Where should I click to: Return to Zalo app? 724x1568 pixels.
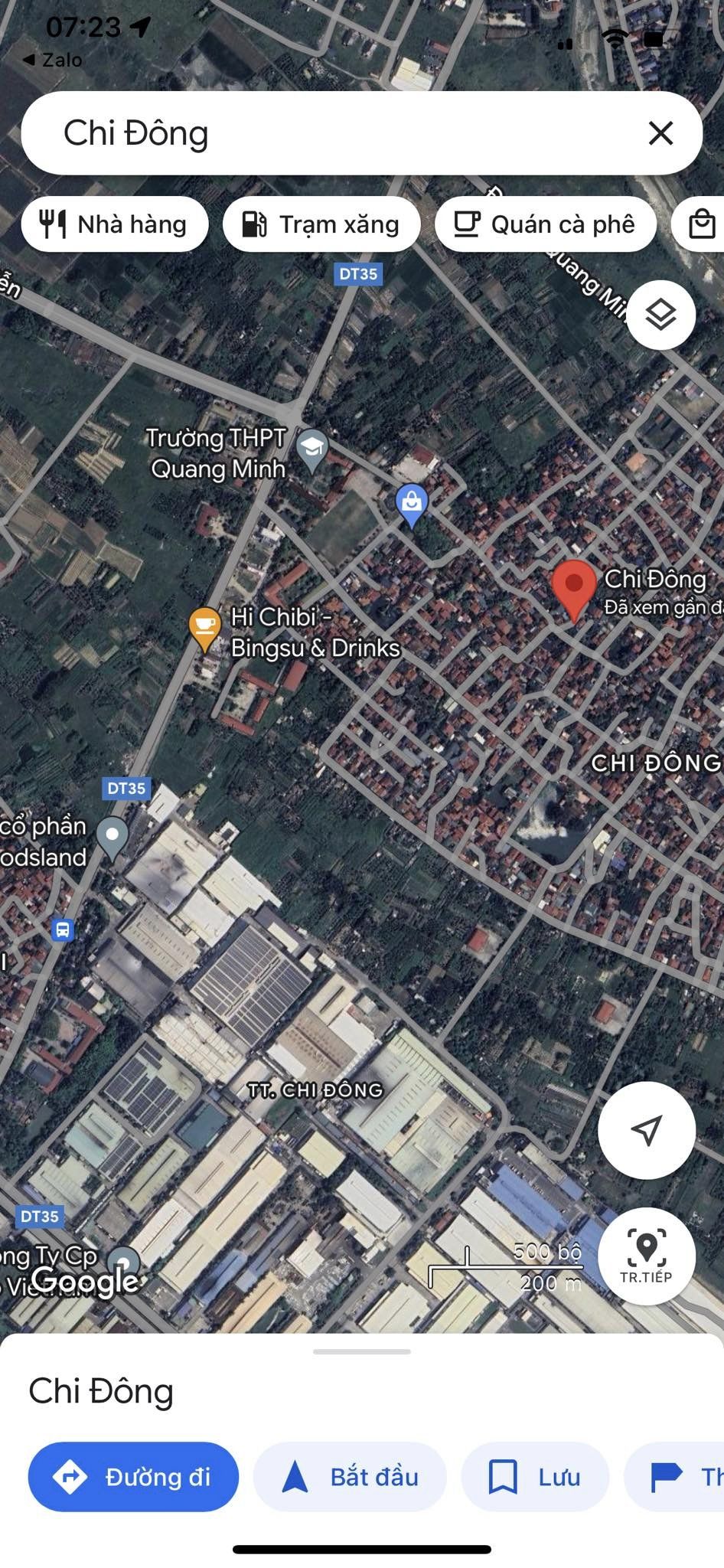pos(52,60)
